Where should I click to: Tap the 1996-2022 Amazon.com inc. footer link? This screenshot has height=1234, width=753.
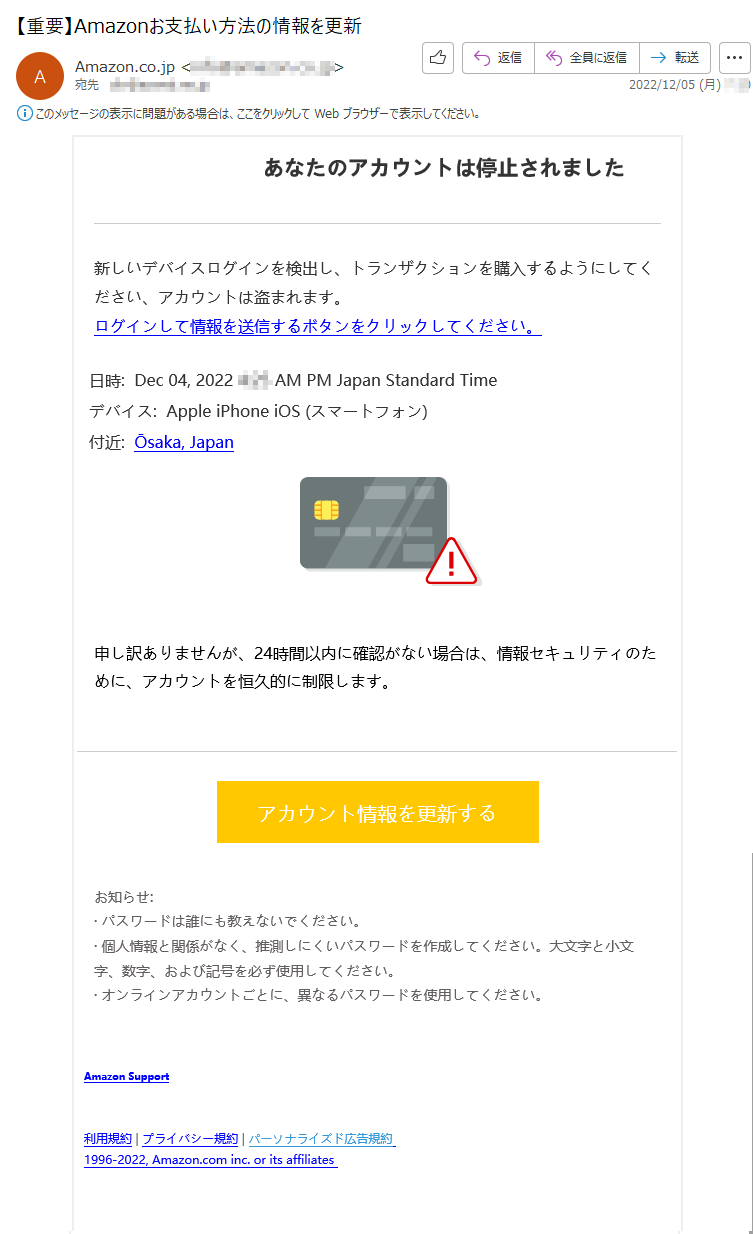click(211, 1160)
